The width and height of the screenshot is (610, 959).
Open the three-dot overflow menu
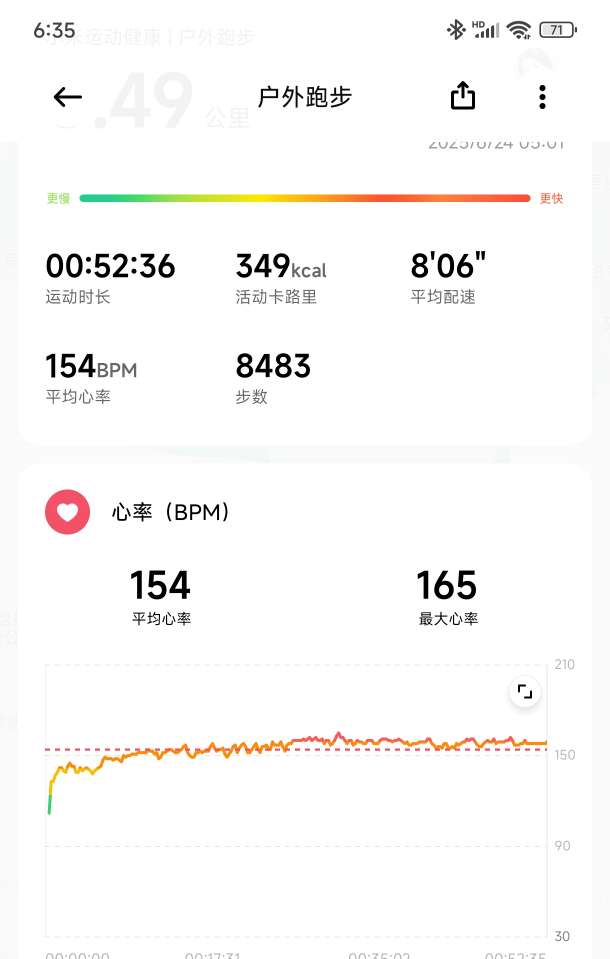tap(542, 97)
